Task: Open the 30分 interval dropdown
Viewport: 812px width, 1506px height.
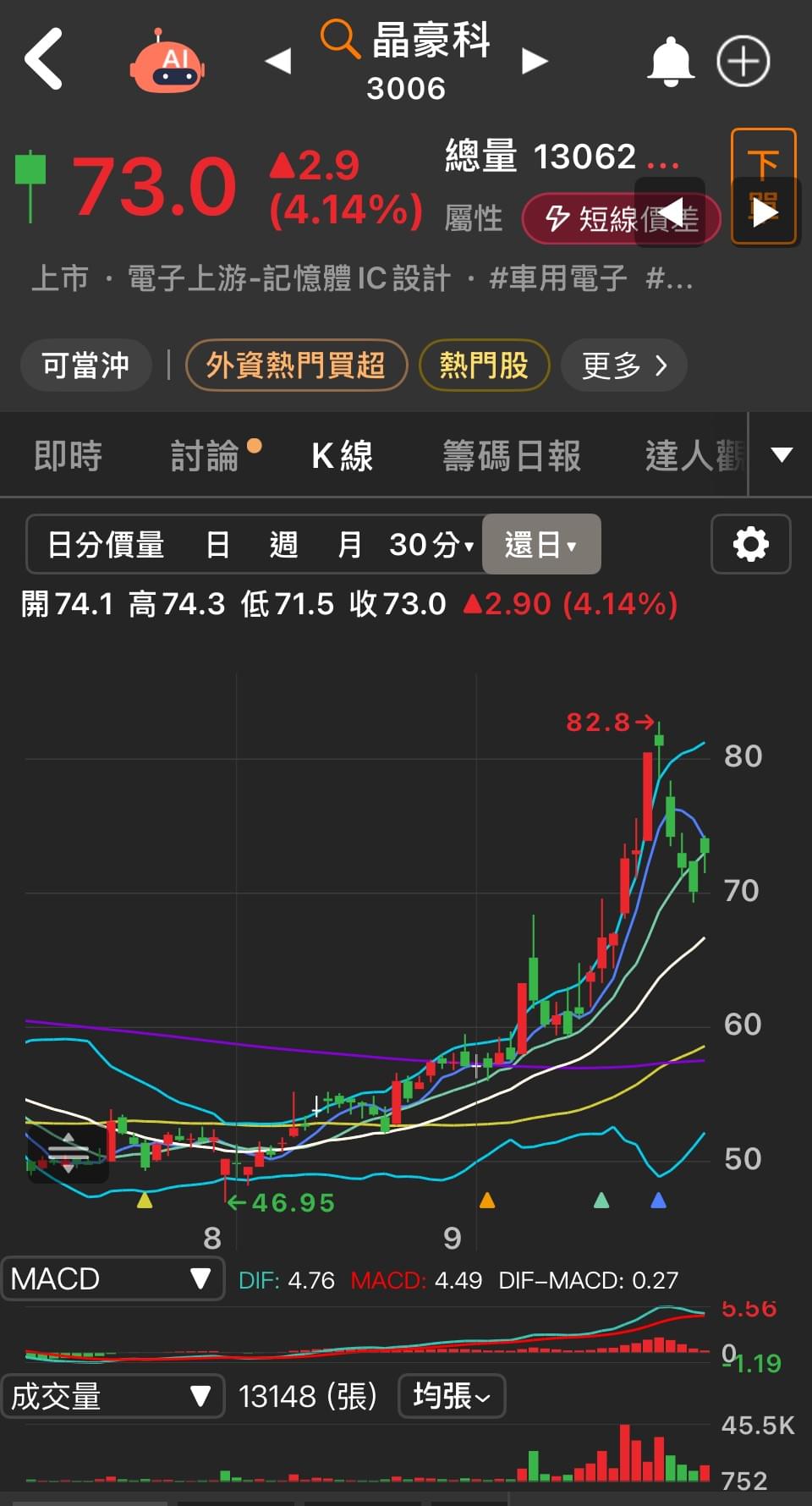Action: [431, 545]
